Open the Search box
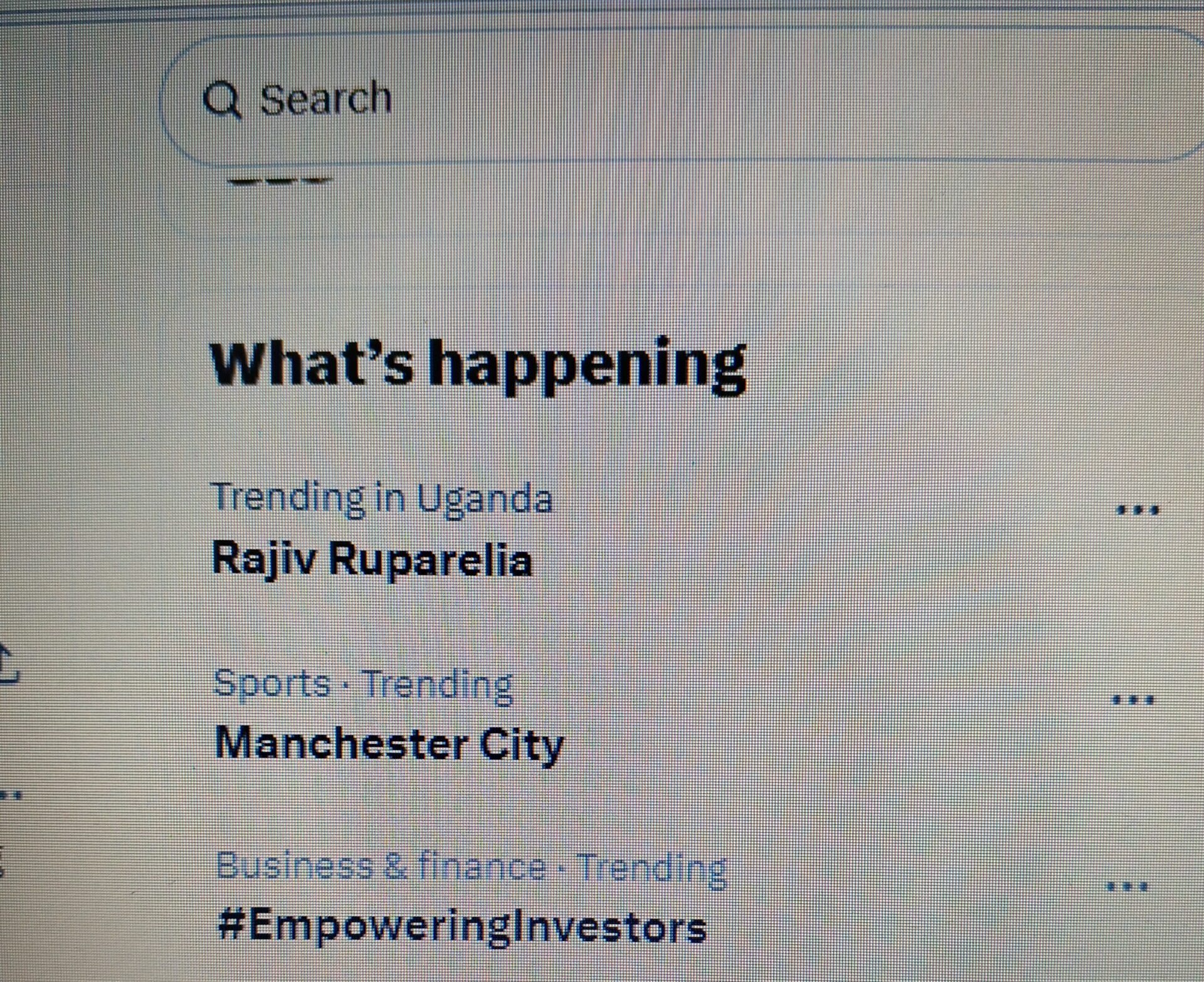The width and height of the screenshot is (1204, 982). [627, 99]
